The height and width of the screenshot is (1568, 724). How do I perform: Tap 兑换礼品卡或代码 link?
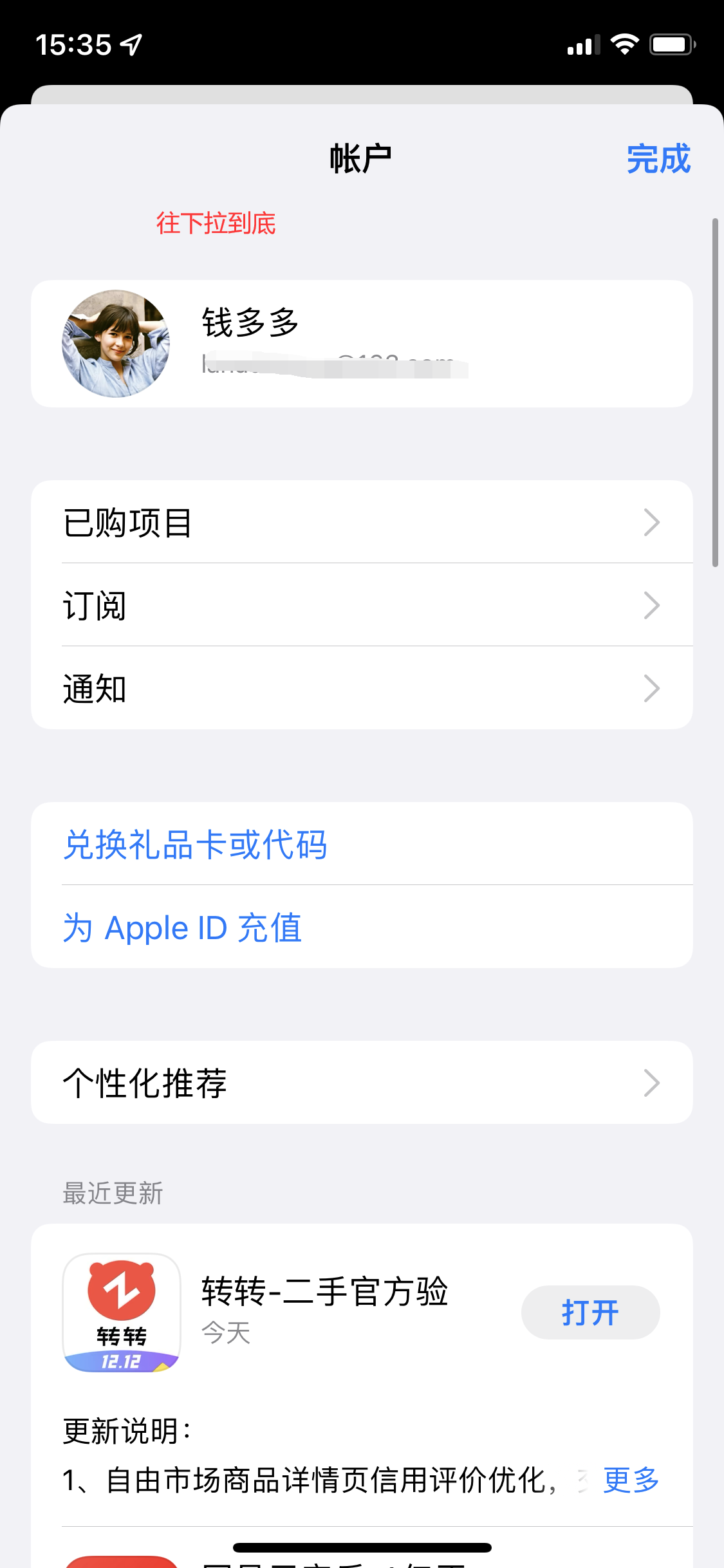[x=194, y=845]
